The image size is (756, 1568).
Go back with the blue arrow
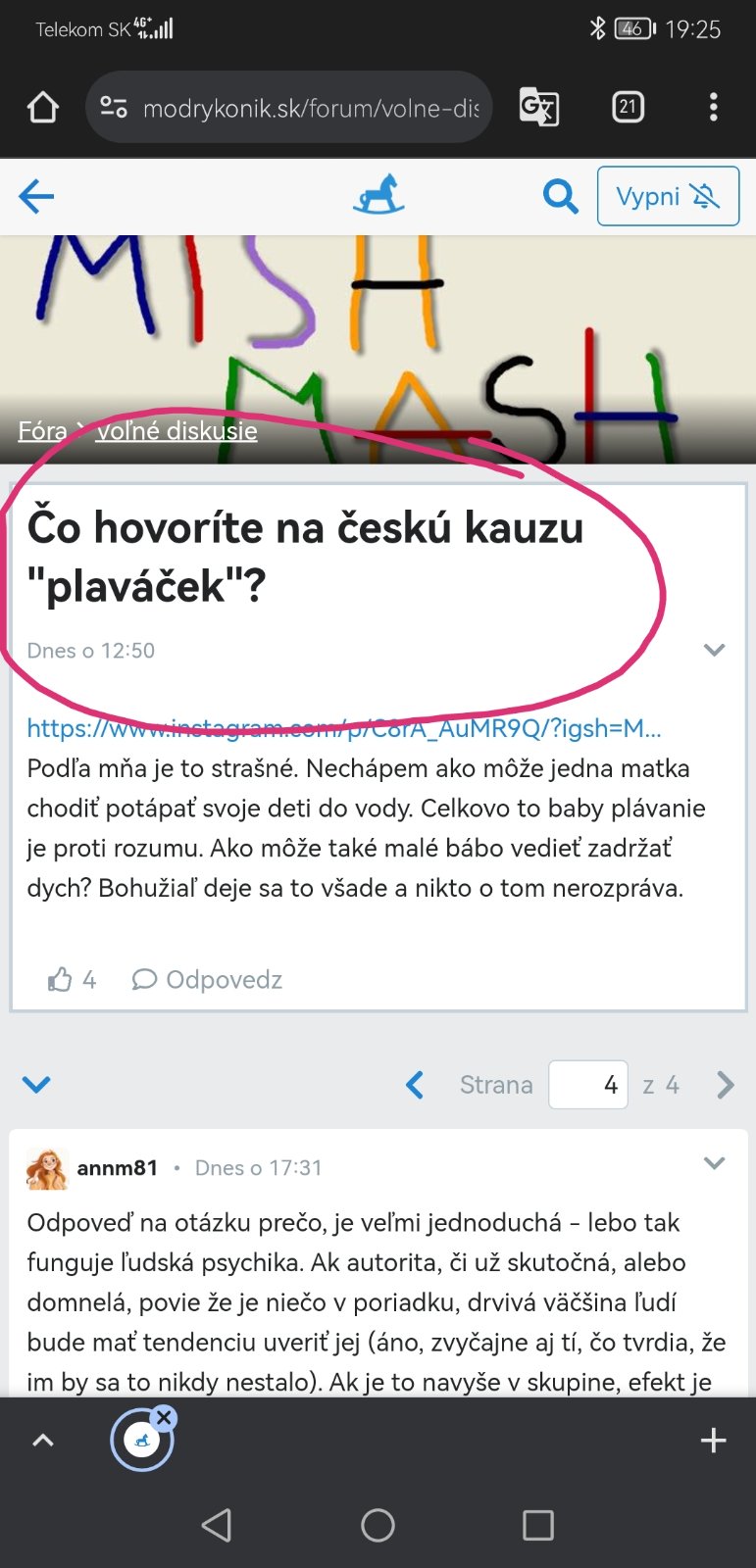(36, 196)
